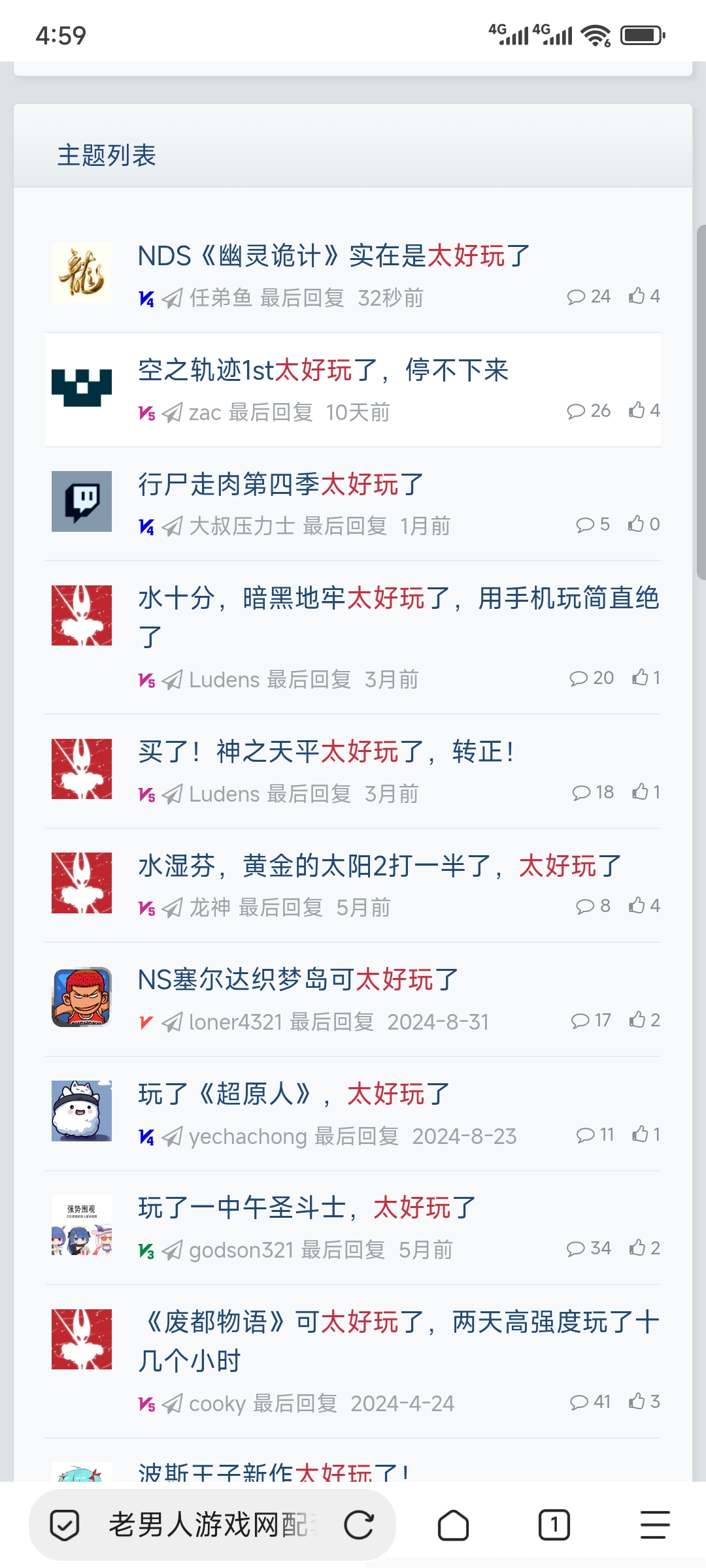Reload the current page
The height and width of the screenshot is (1568, 706).
tap(359, 1526)
